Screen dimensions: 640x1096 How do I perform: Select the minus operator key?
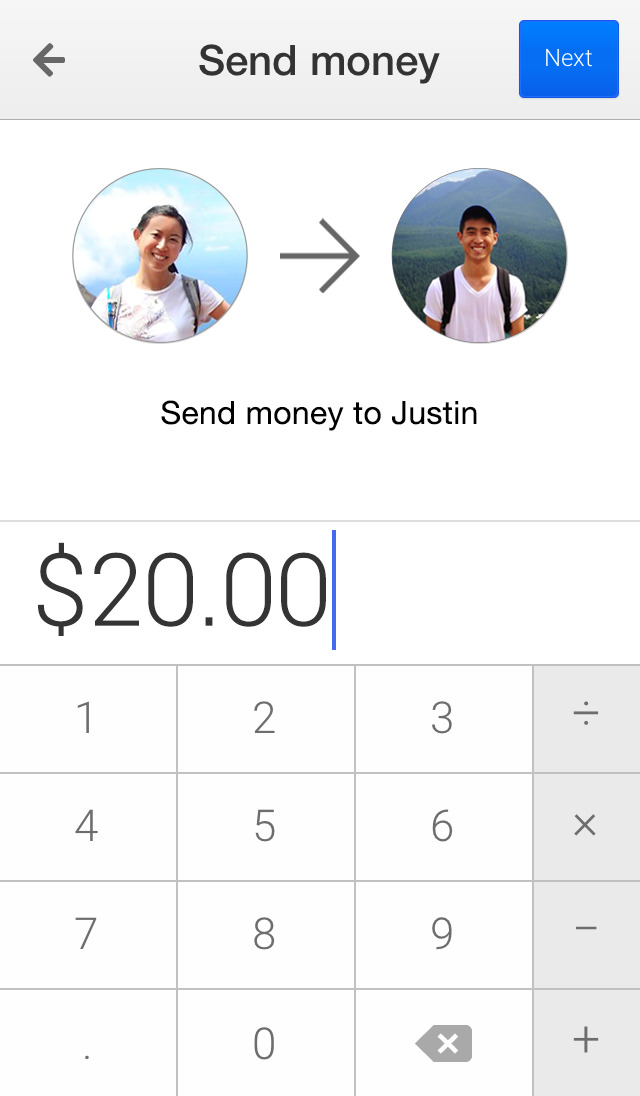click(x=587, y=934)
